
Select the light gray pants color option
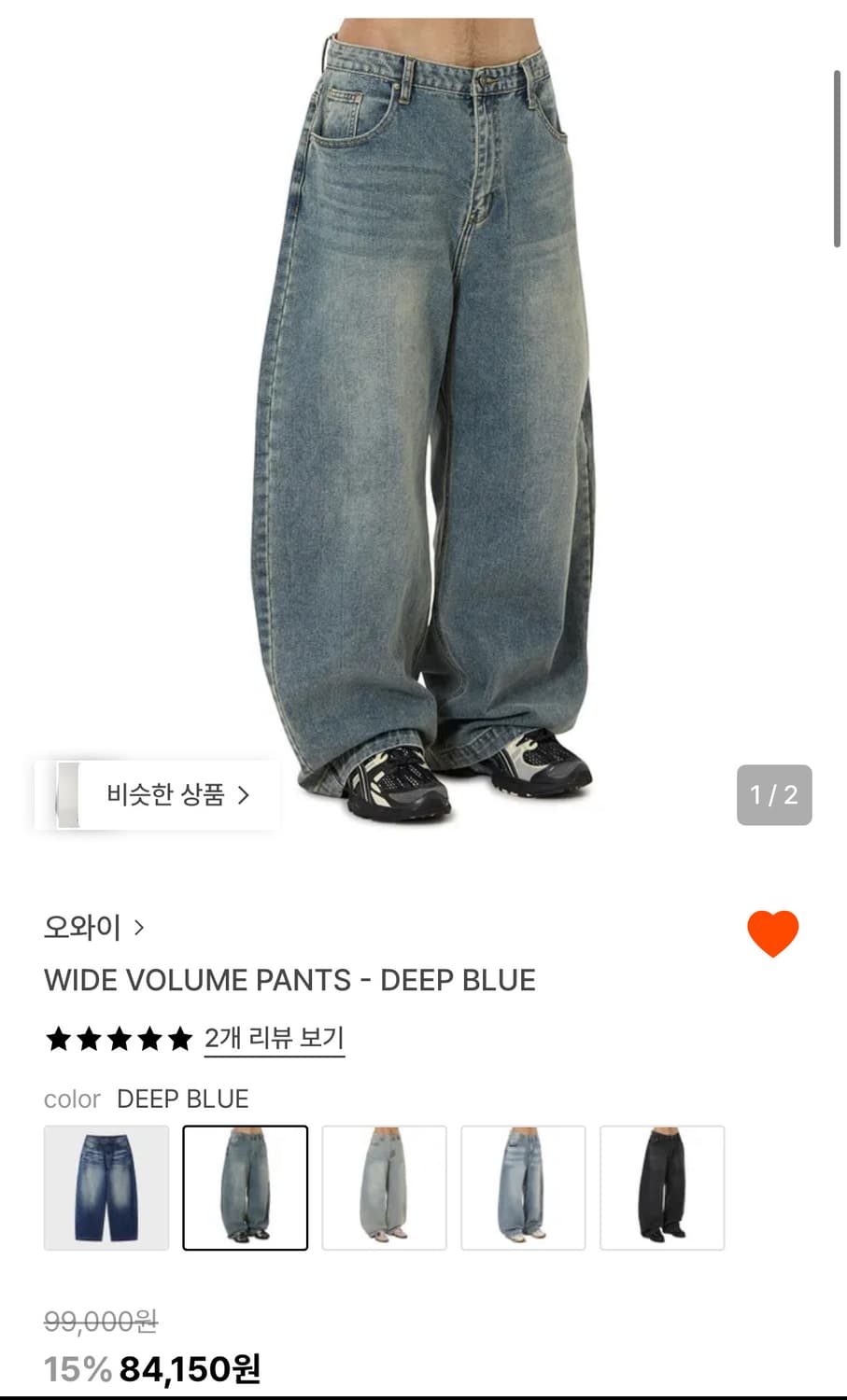tap(384, 1187)
